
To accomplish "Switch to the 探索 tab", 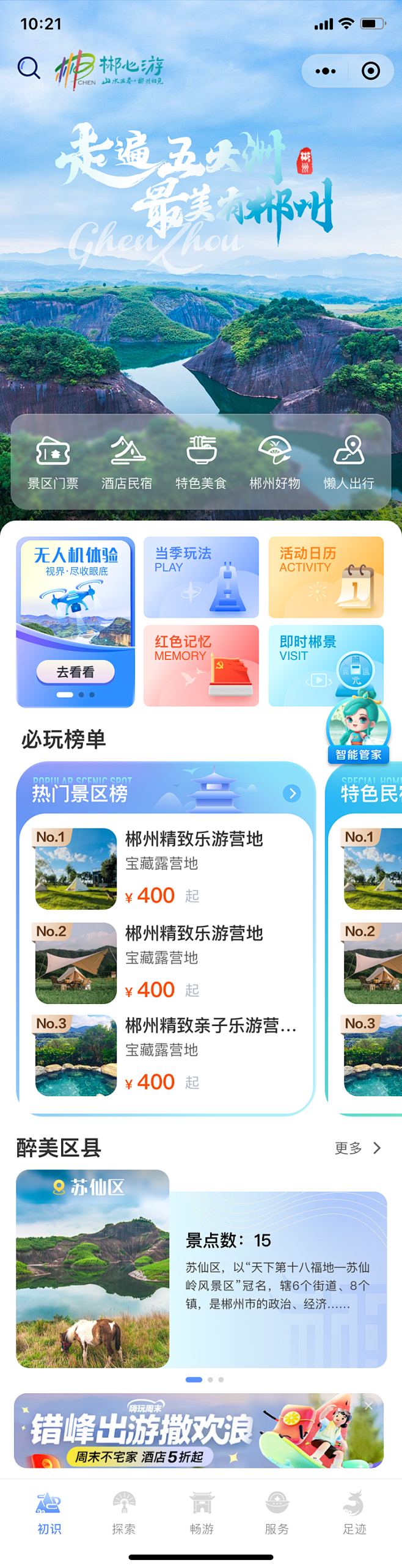I will tap(124, 1512).
